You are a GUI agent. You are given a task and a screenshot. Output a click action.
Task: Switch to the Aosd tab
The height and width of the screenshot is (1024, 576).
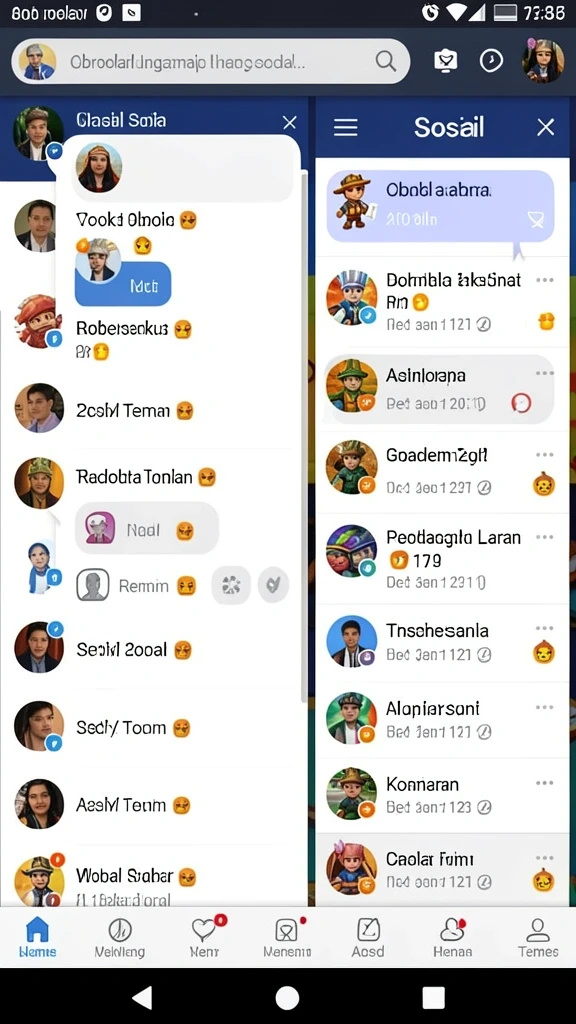368,937
